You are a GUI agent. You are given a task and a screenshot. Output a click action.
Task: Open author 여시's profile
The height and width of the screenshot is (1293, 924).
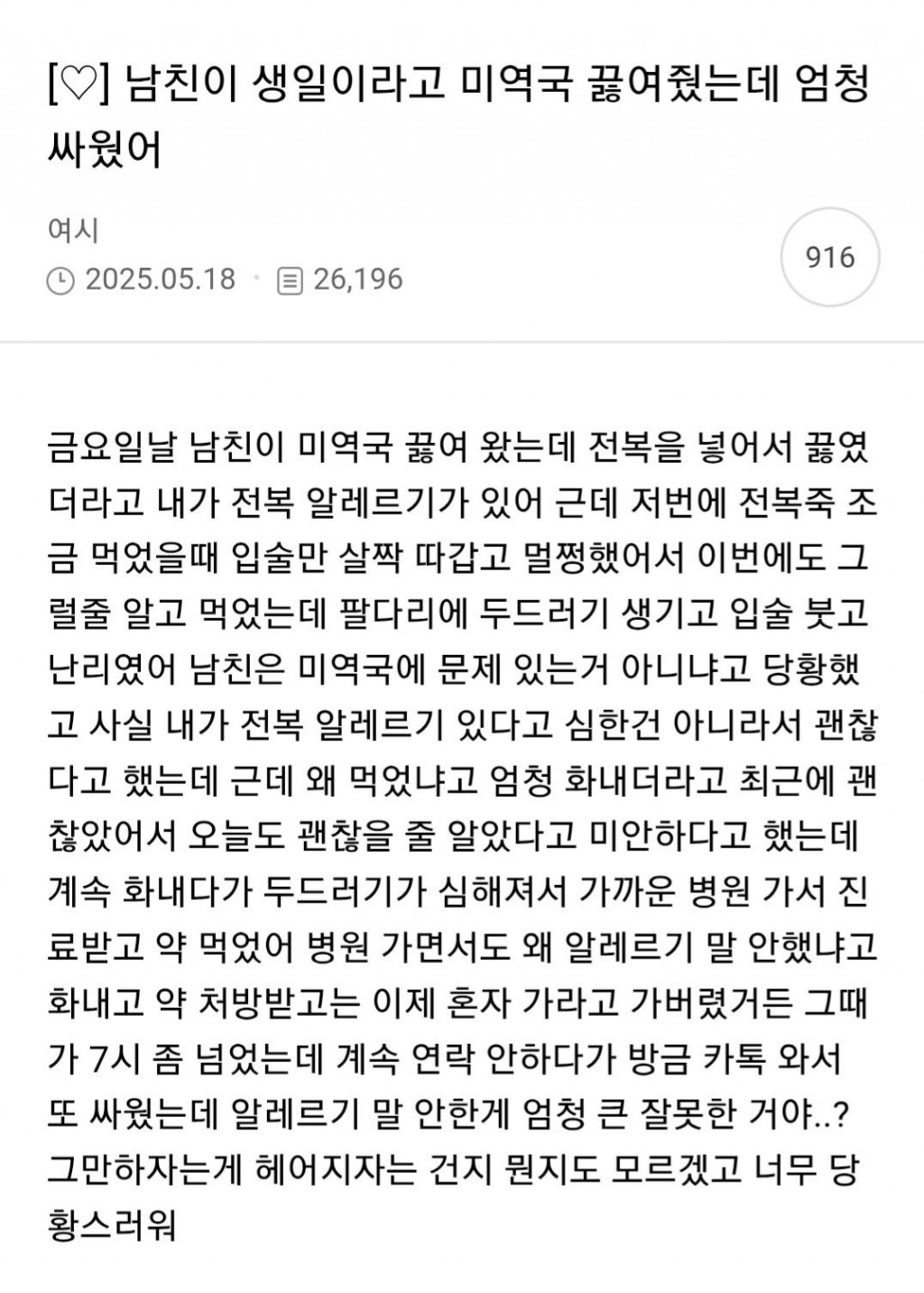72,231
